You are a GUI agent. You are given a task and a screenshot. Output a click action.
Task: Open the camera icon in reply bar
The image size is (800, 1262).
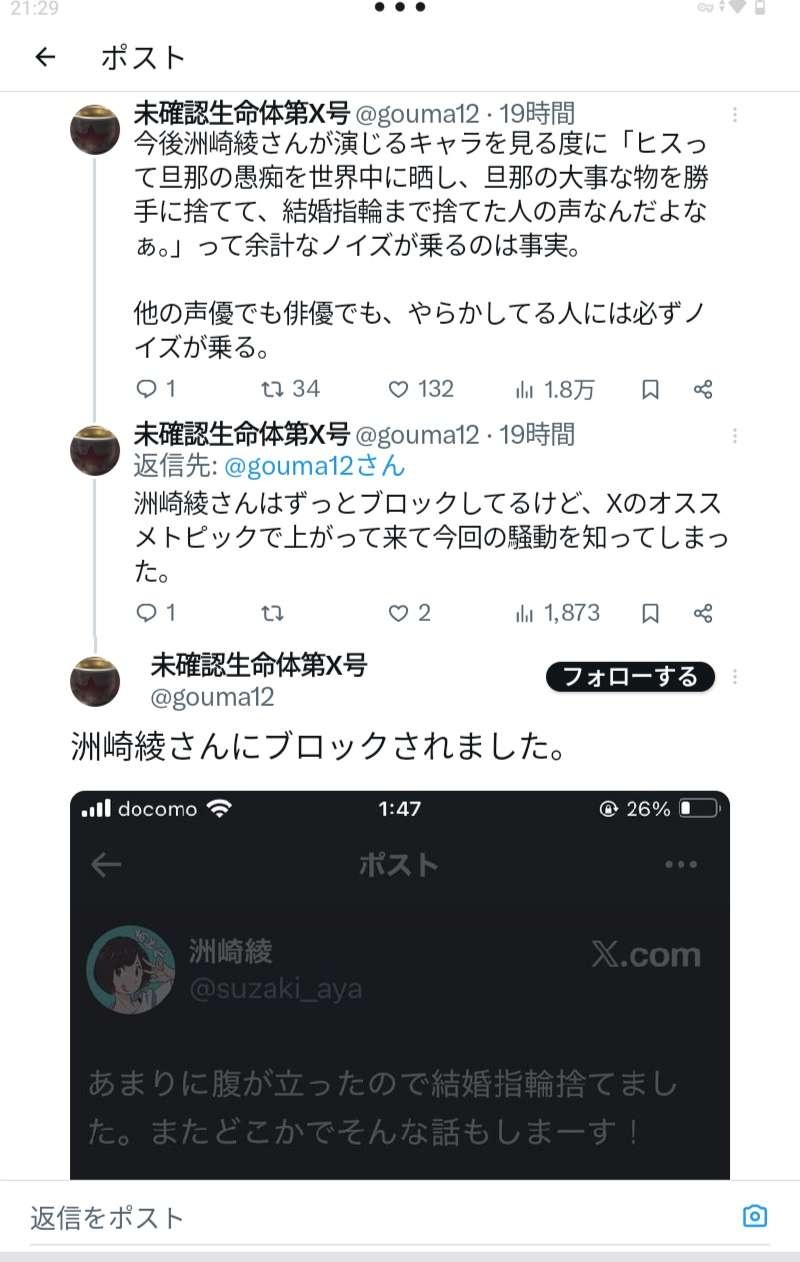(x=755, y=1216)
